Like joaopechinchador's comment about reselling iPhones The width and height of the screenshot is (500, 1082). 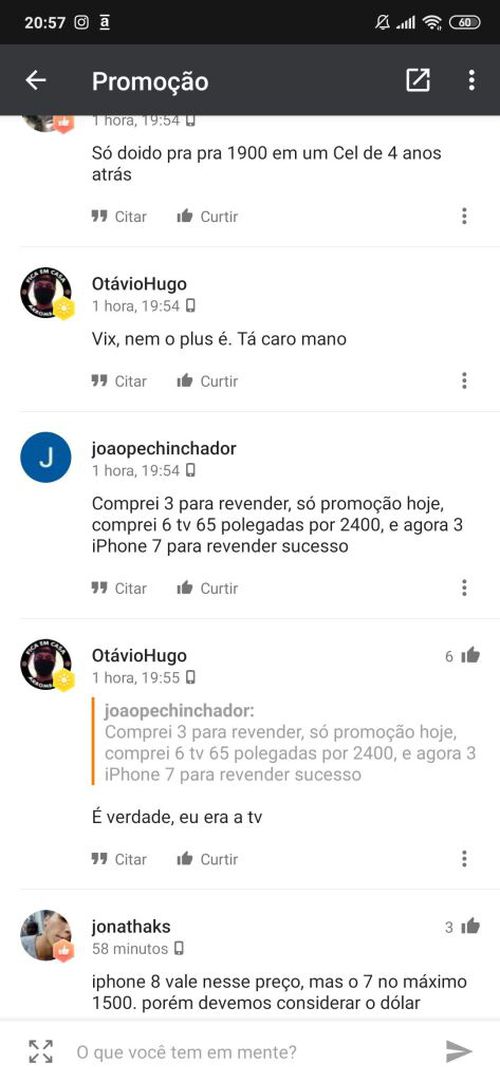[208, 588]
